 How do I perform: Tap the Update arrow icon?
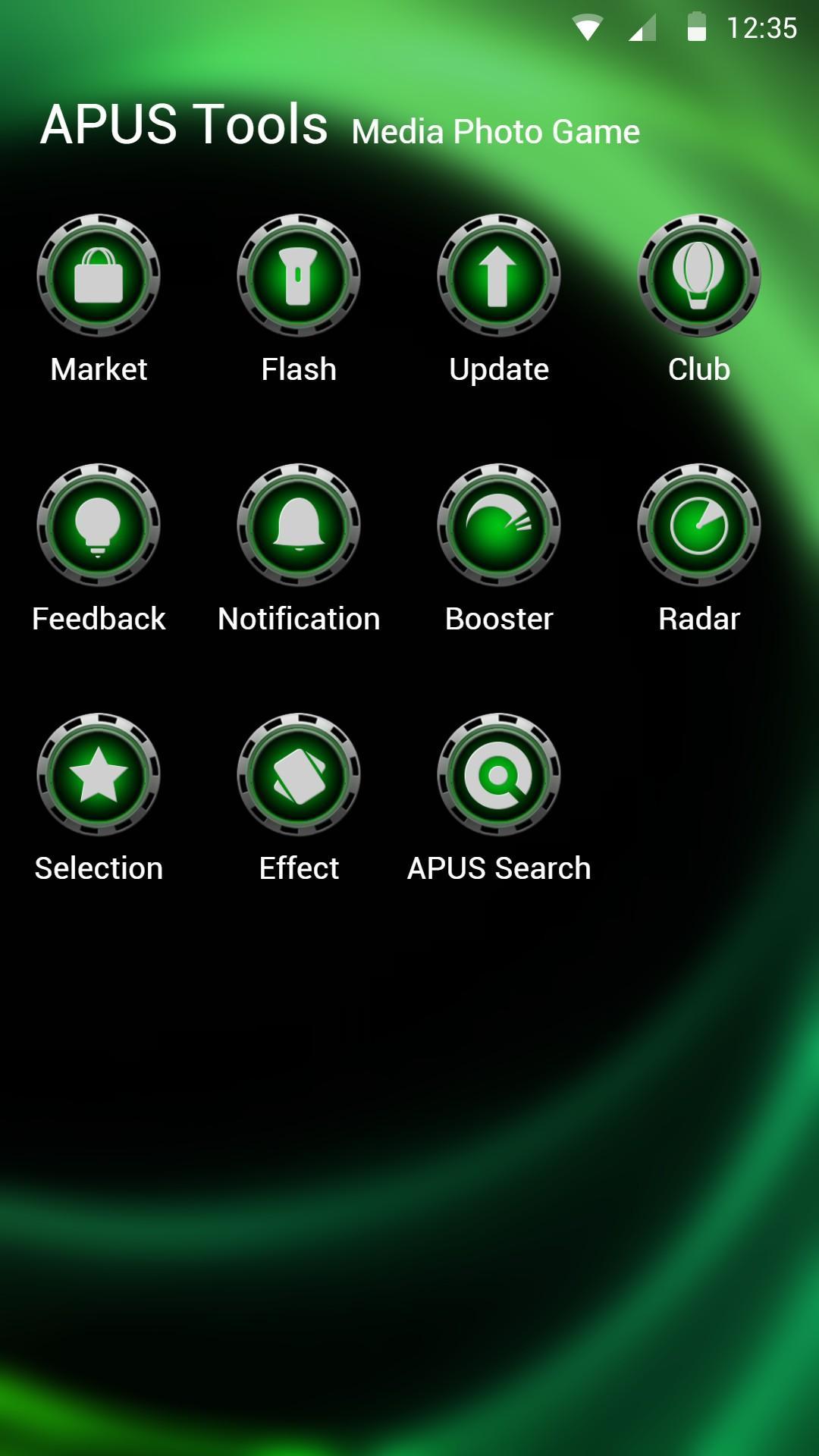(498, 277)
